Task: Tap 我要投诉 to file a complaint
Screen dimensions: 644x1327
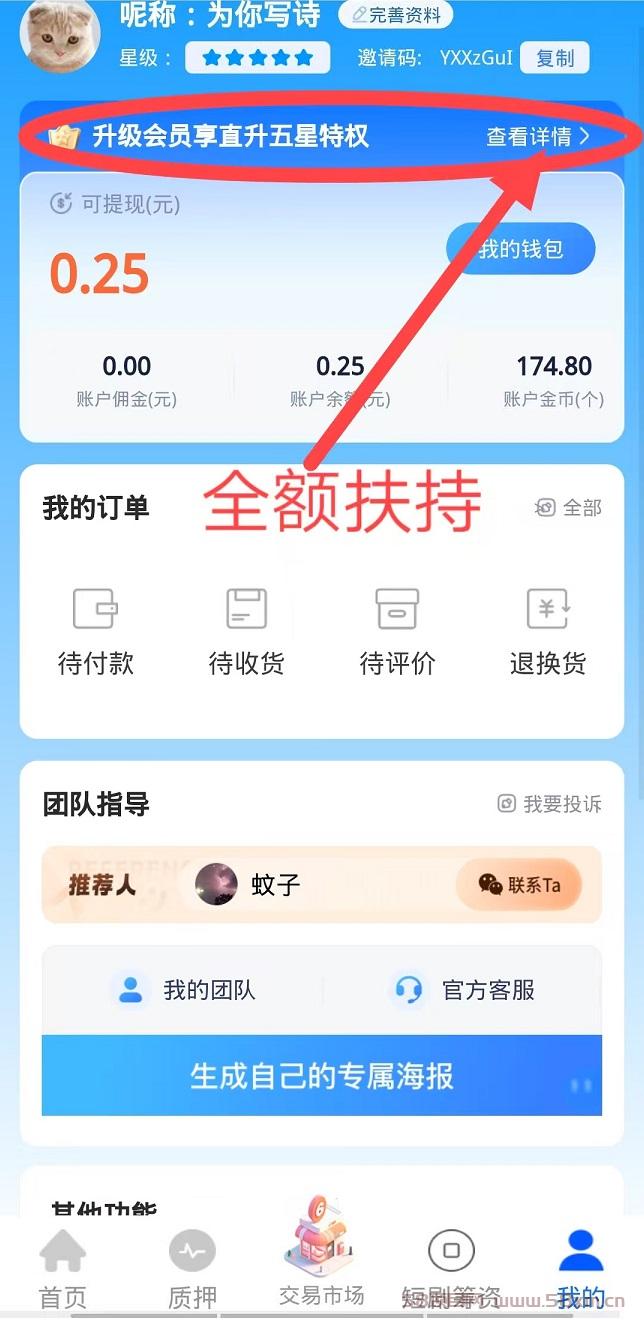Action: point(550,804)
